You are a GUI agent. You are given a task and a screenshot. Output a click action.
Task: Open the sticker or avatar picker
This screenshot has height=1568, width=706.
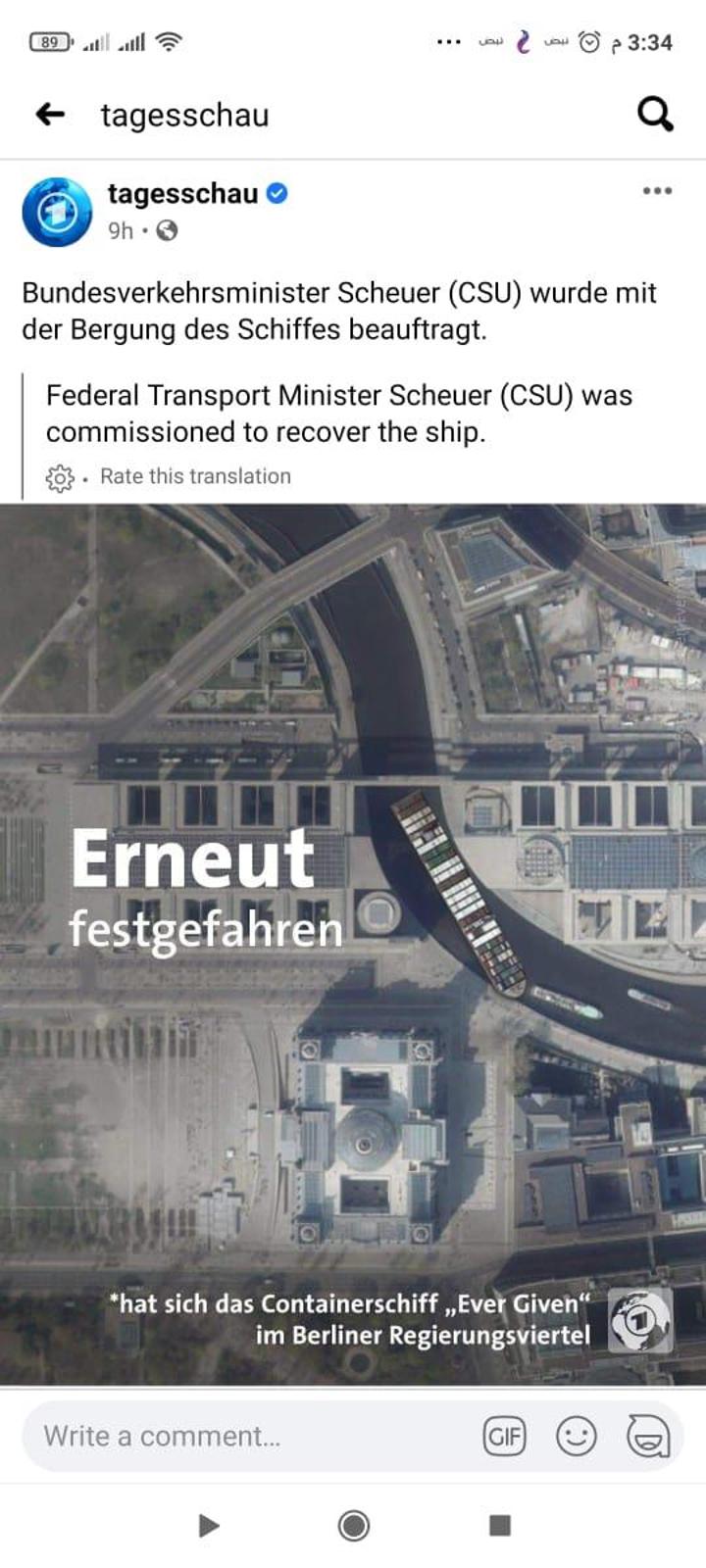tap(648, 1437)
